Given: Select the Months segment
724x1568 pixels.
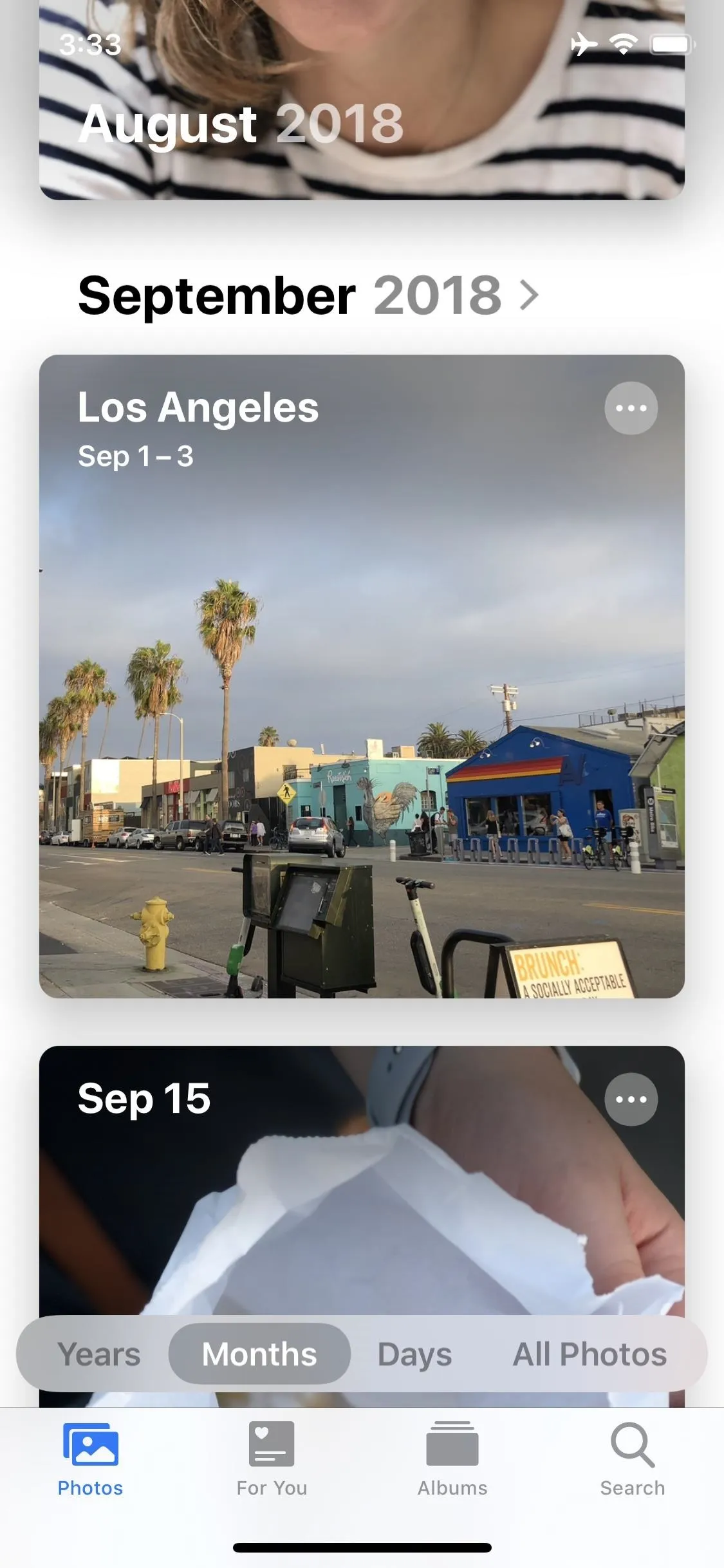Looking at the screenshot, I should 259,1354.
